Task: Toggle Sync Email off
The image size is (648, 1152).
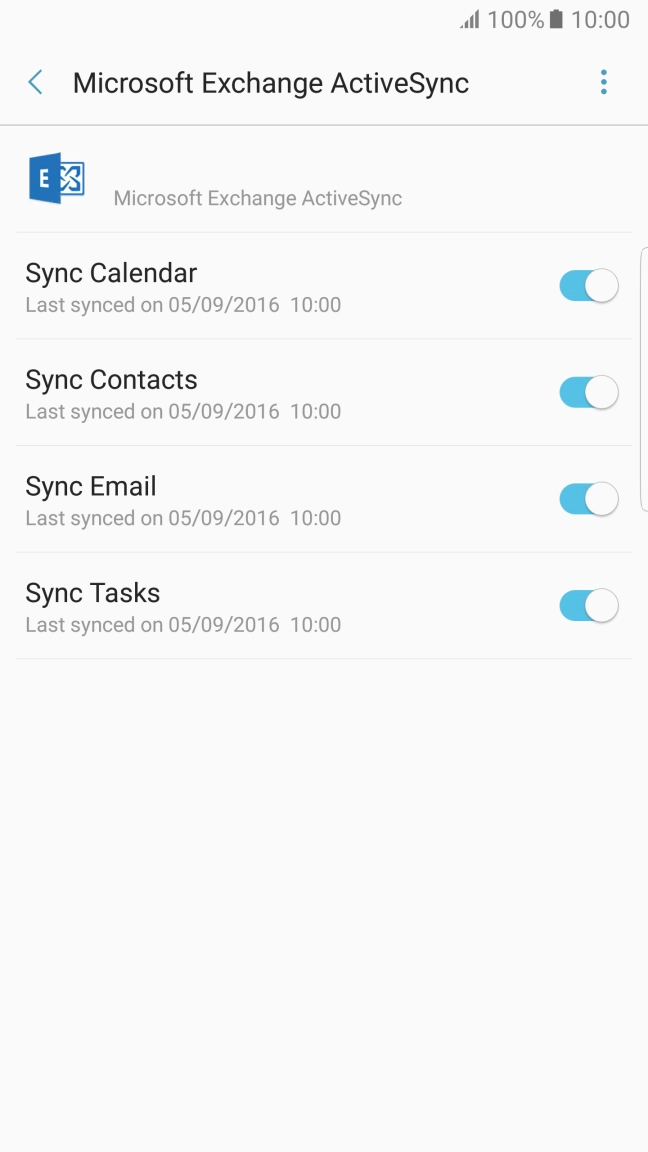Action: (588, 499)
